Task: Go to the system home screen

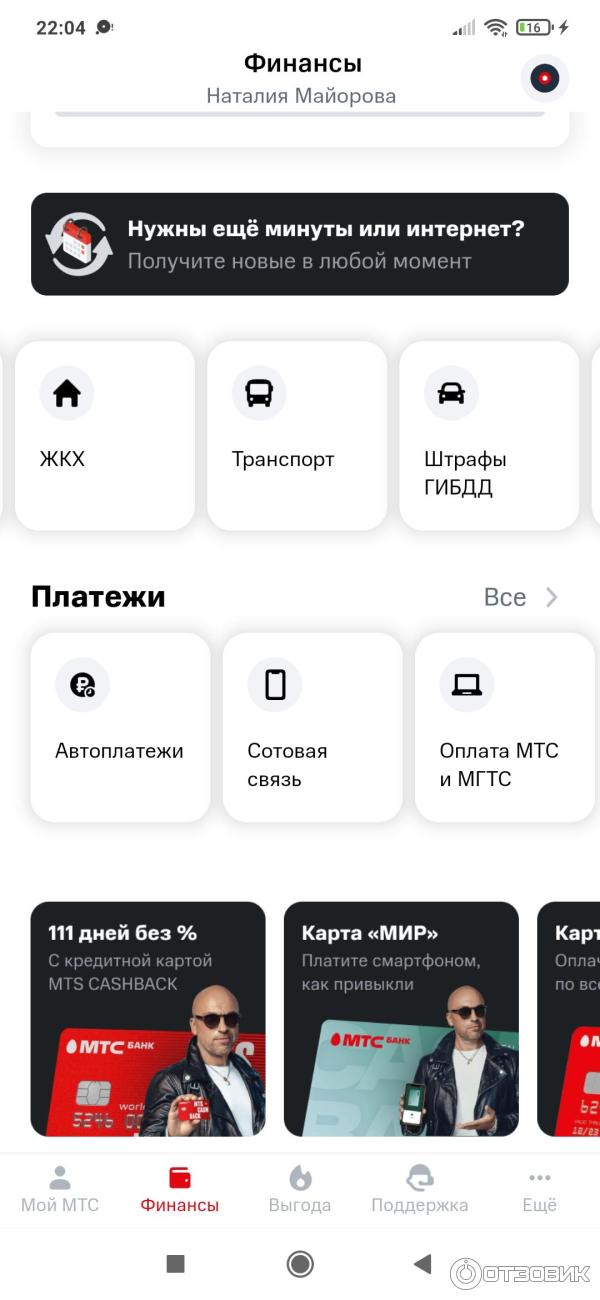Action: pos(300,1264)
